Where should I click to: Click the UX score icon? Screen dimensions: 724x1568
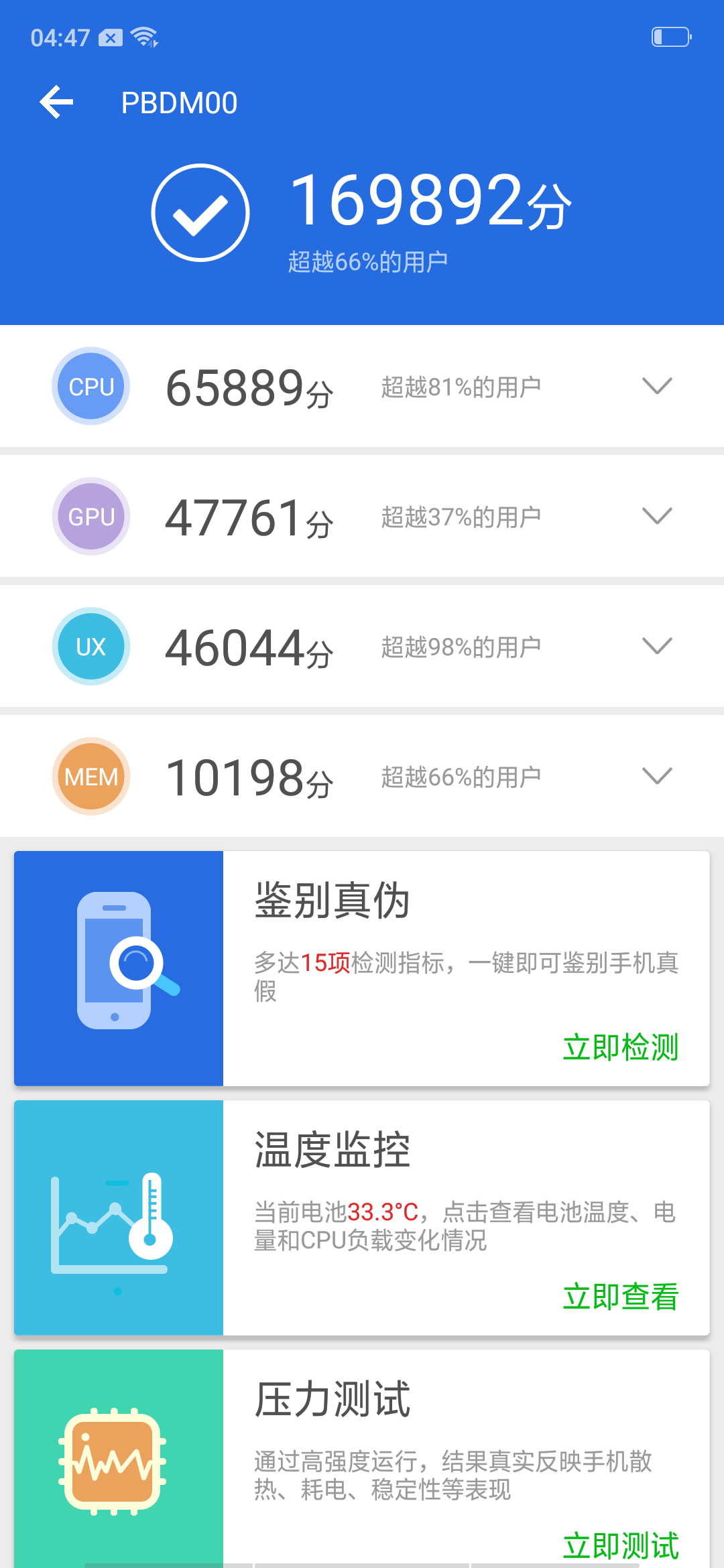point(90,646)
